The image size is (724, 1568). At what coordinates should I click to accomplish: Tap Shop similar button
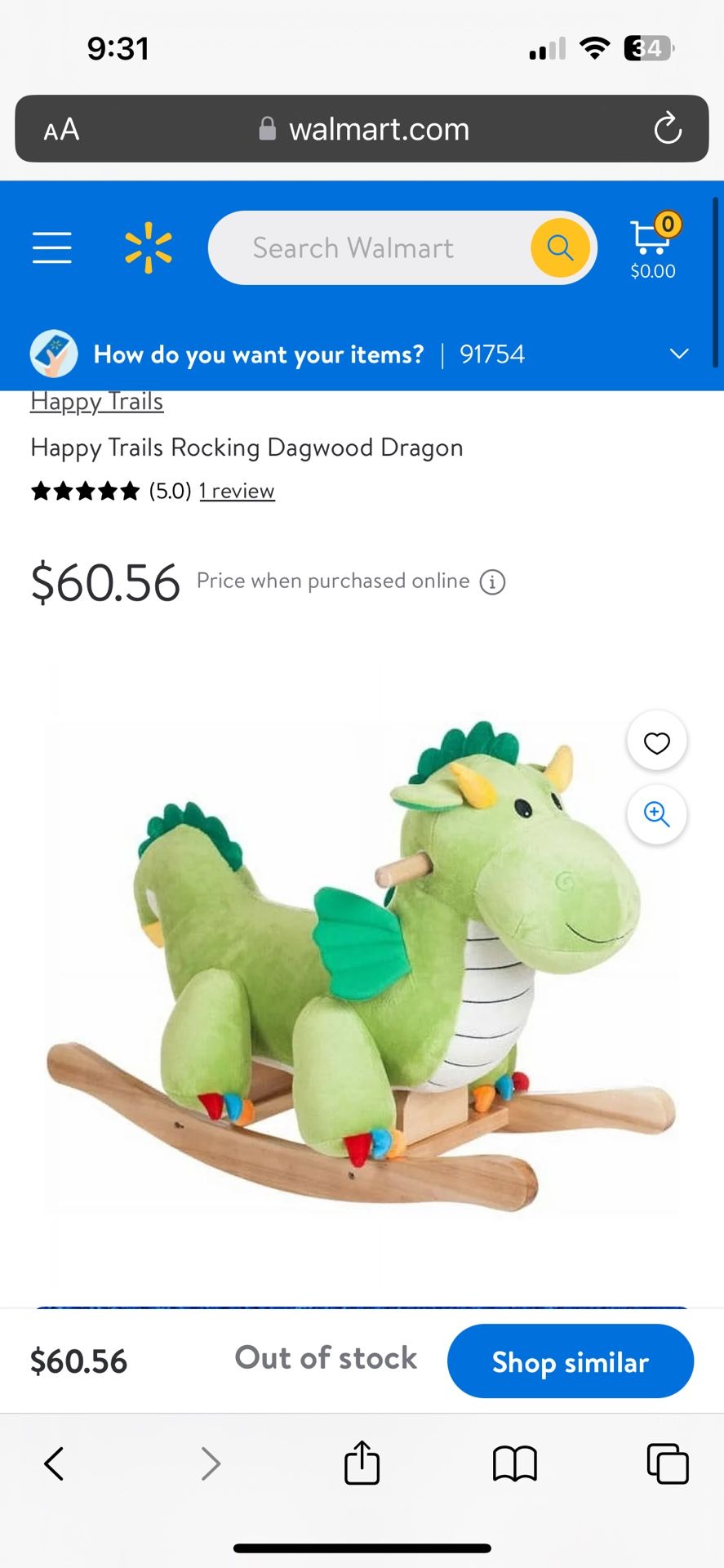coord(571,1361)
